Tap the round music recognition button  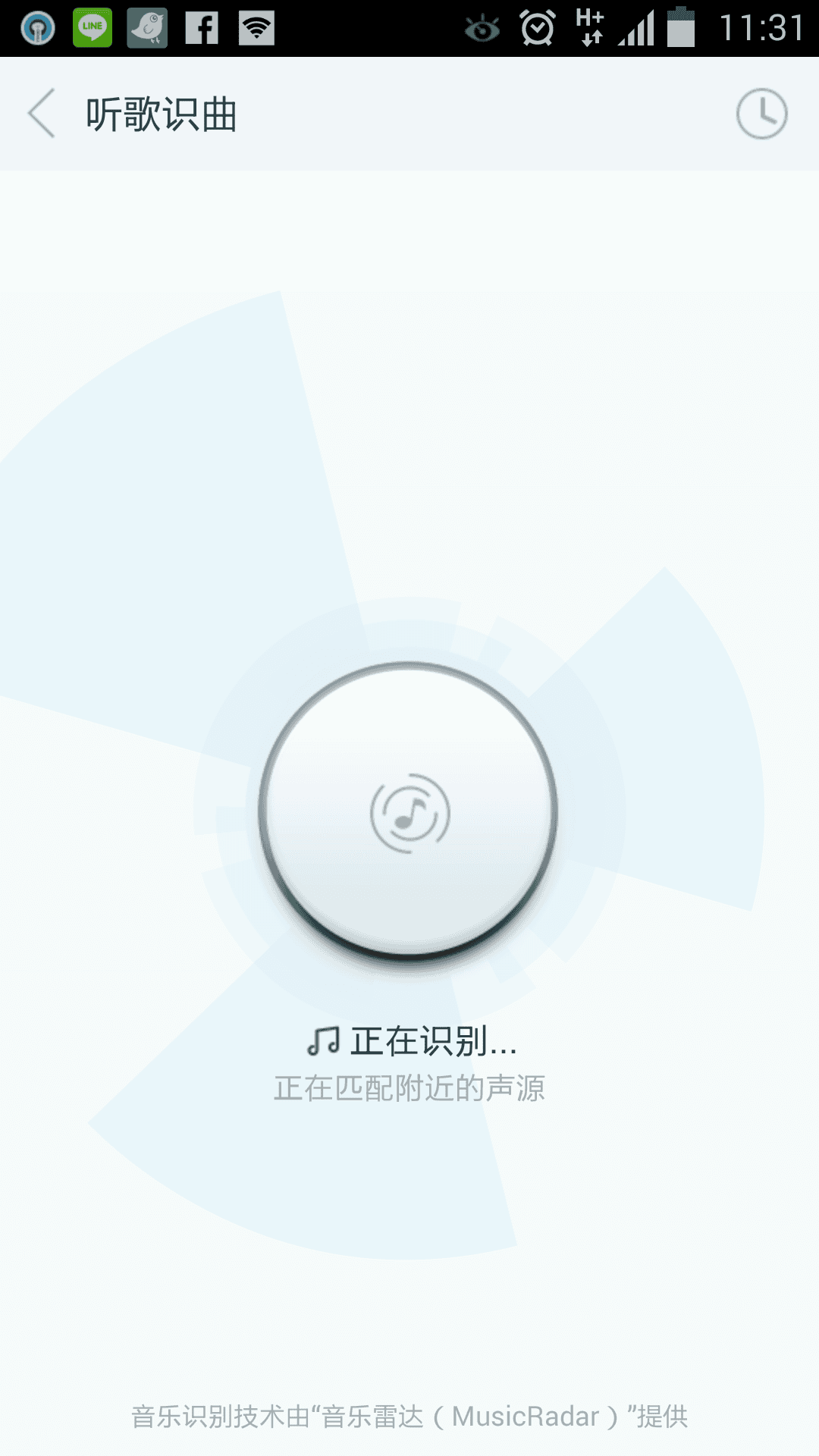pyautogui.click(x=409, y=811)
